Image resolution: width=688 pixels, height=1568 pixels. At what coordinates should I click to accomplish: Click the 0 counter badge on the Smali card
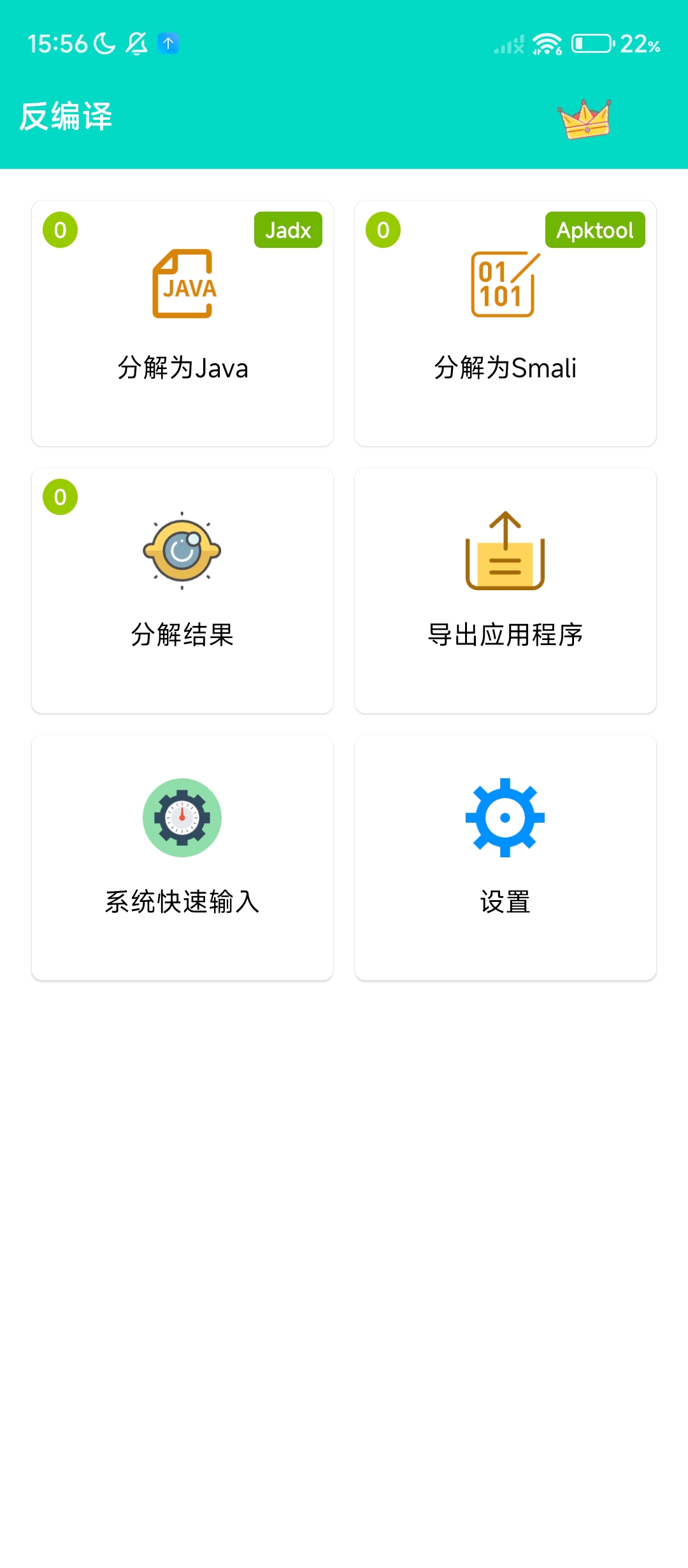click(382, 230)
